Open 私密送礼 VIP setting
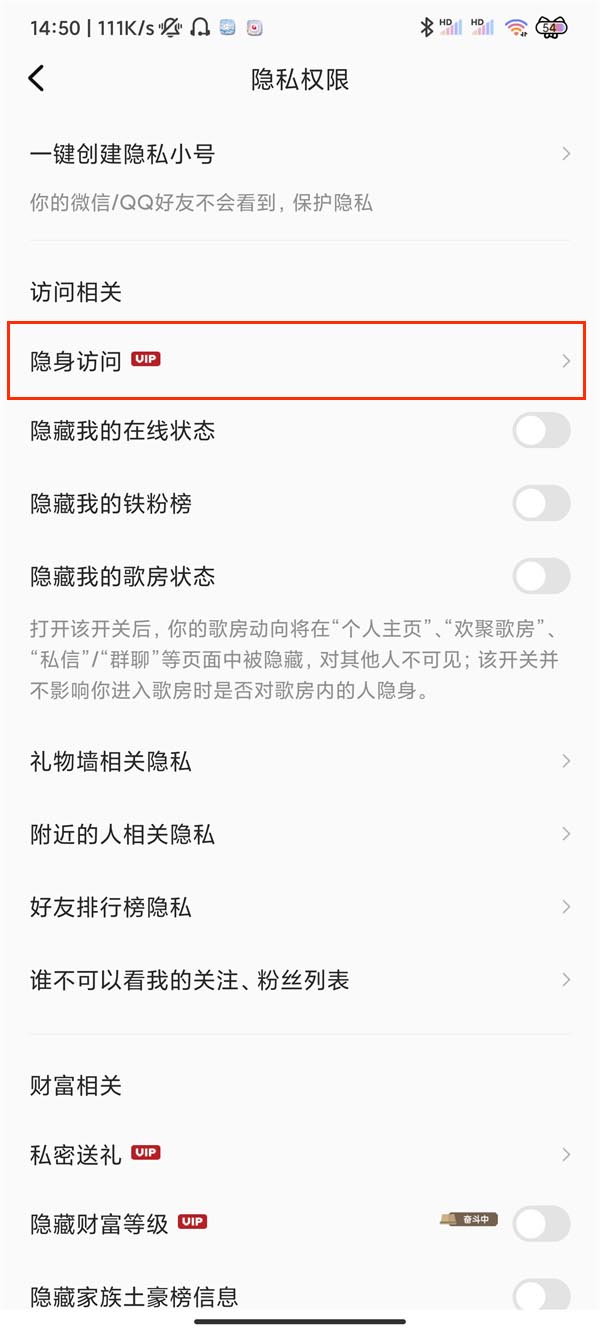This screenshot has width=600, height=1333. point(300,1155)
